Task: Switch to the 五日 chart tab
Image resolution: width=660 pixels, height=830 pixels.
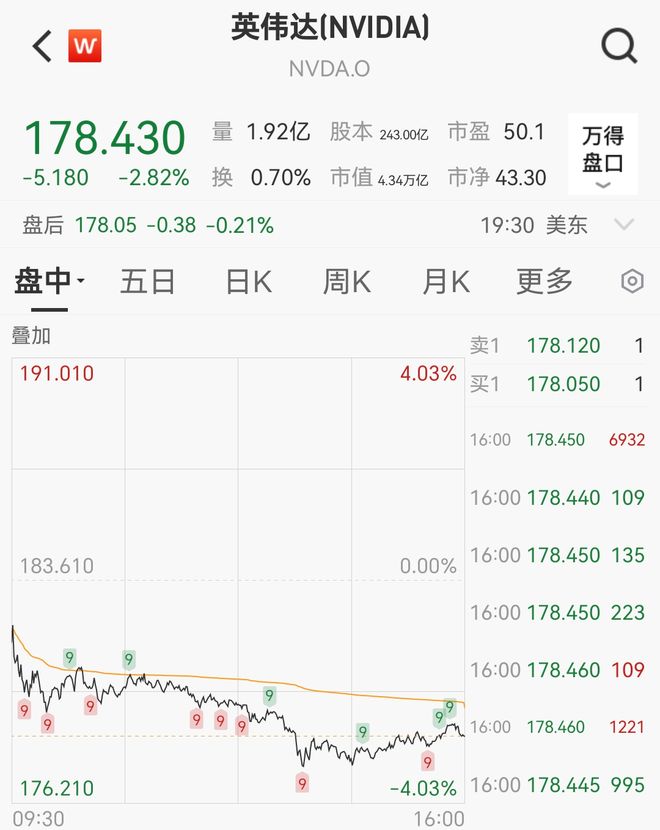Action: point(148,282)
